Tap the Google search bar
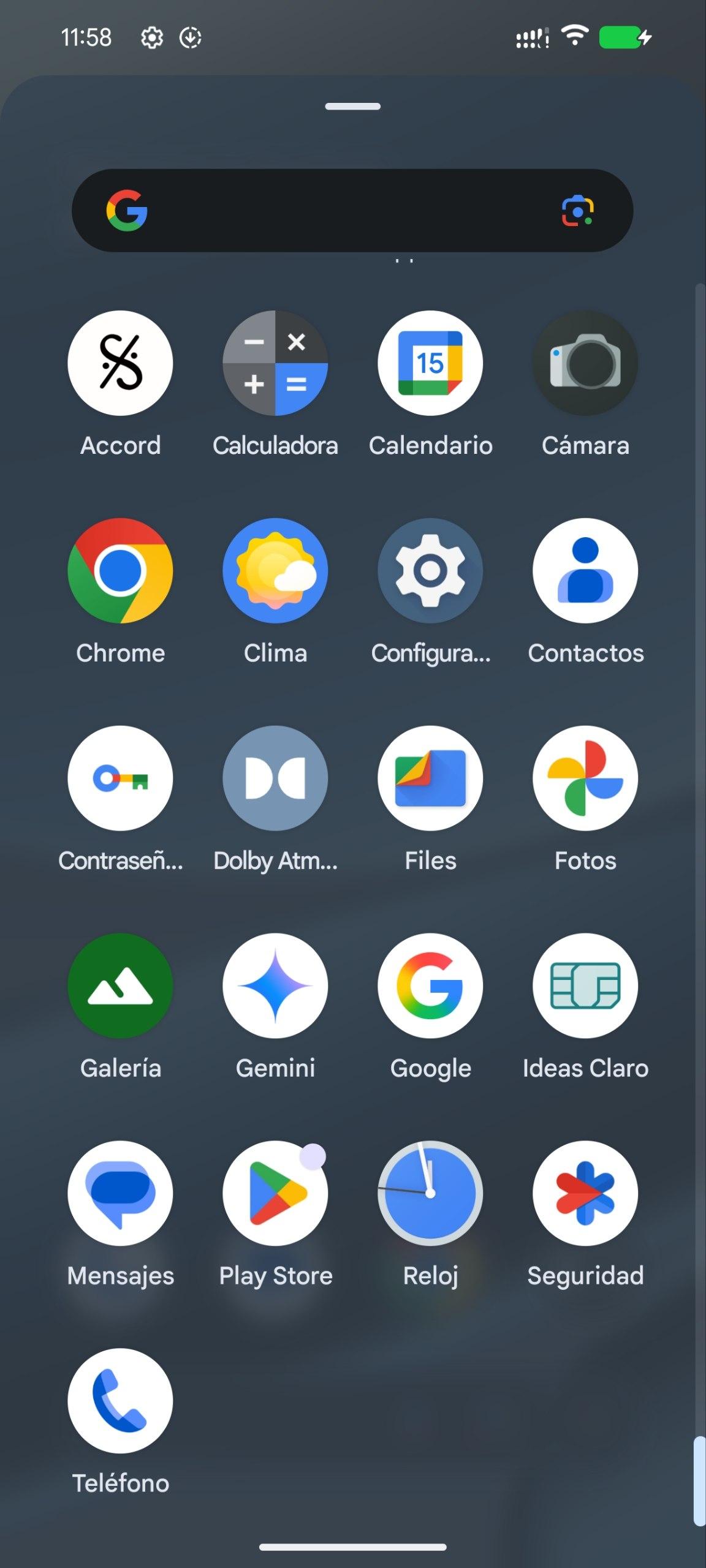Viewport: 706px width, 1568px height. click(x=343, y=211)
